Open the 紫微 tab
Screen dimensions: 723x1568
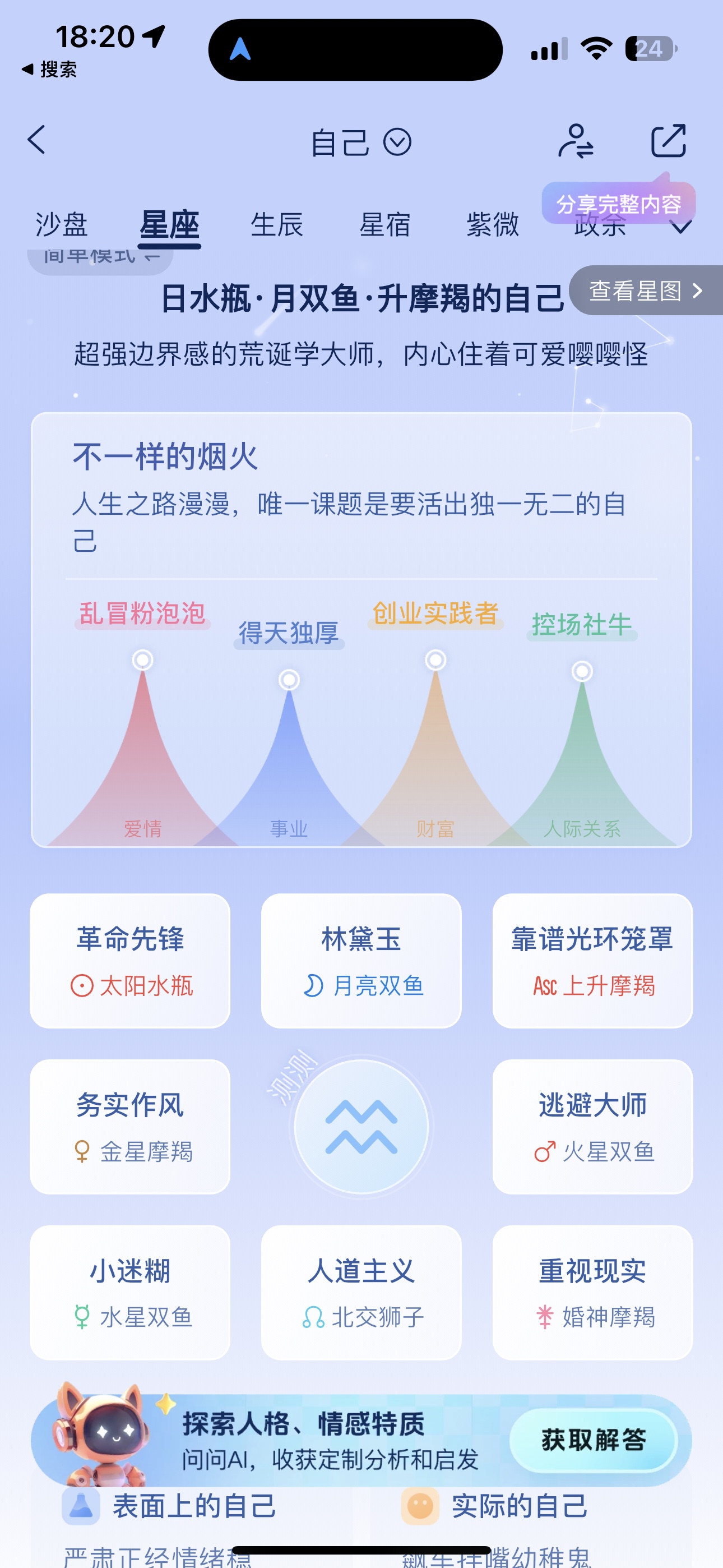(492, 225)
